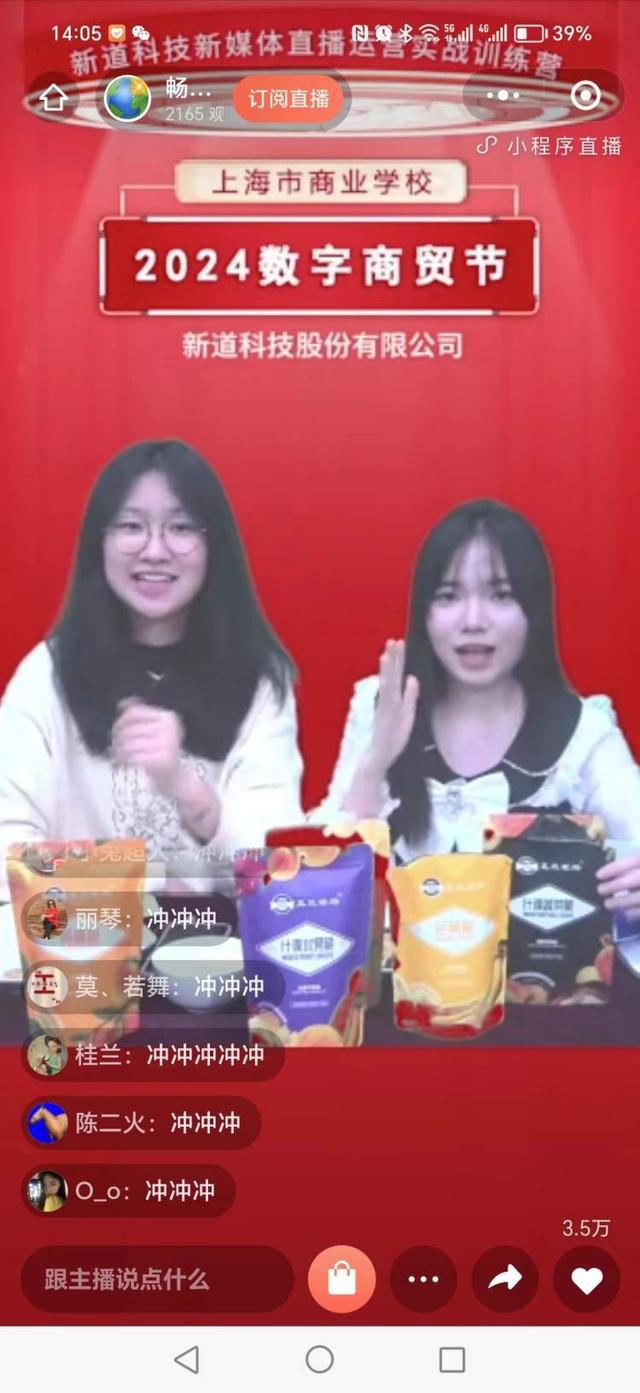
Task: Tap the home icon at top left
Action: [x=54, y=97]
